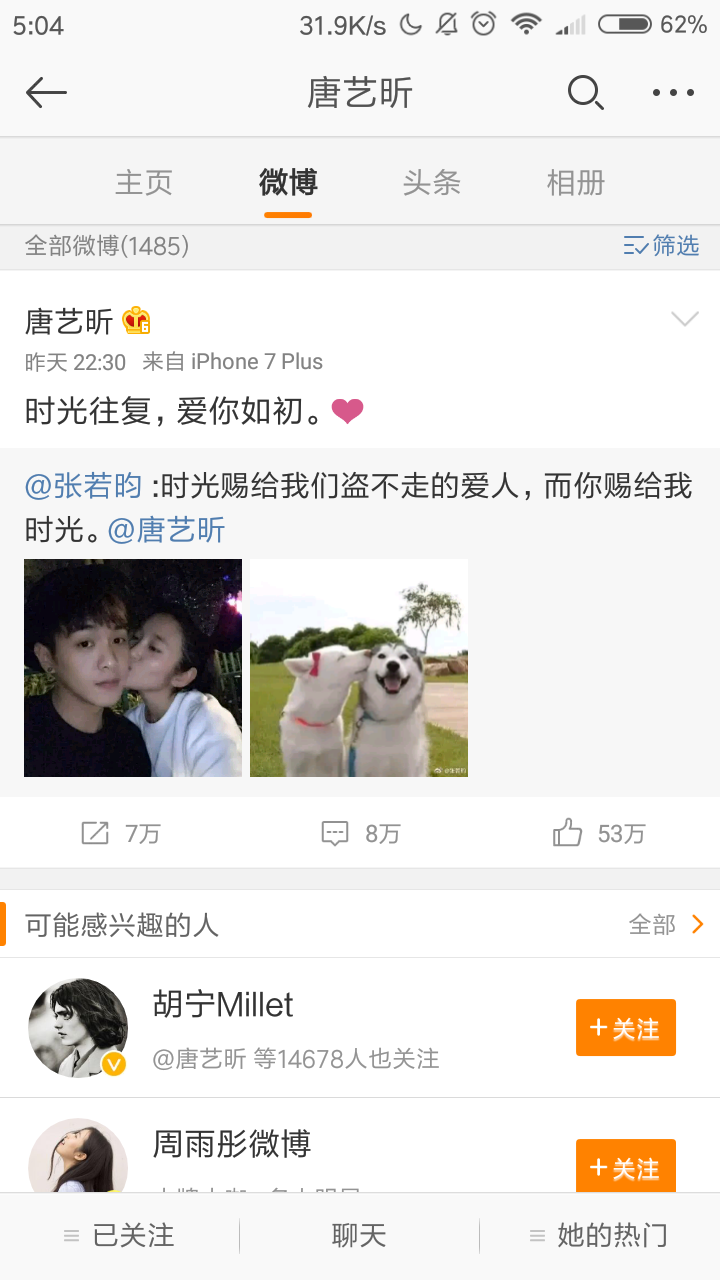Tap 筛选 to filter posts
Image resolution: width=720 pixels, height=1280 pixels.
(x=662, y=246)
